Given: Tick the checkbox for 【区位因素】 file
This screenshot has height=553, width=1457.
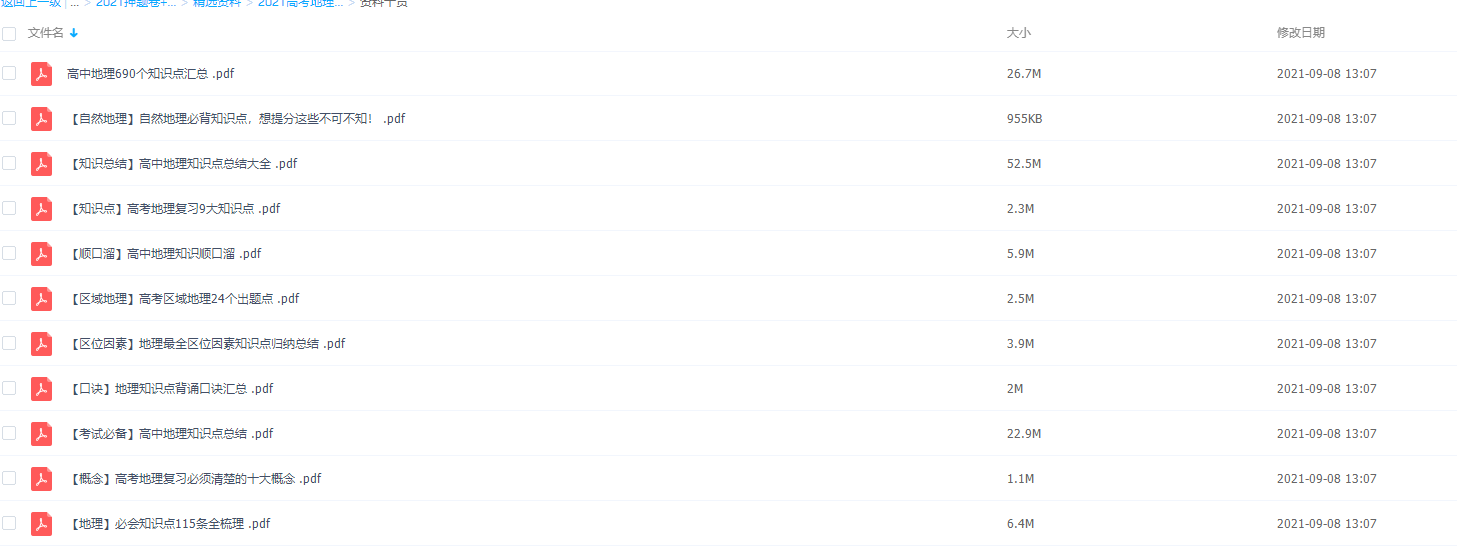Looking at the screenshot, I should [9, 343].
